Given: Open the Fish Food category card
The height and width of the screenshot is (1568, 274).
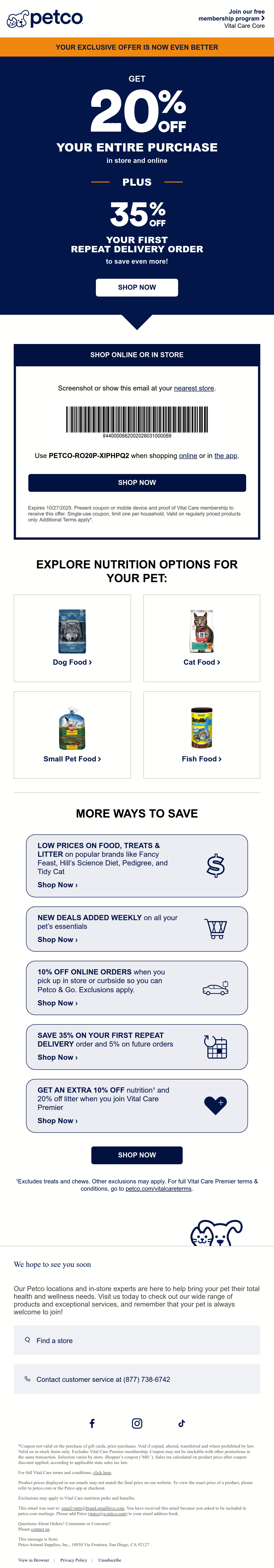Looking at the screenshot, I should pyautogui.click(x=202, y=735).
